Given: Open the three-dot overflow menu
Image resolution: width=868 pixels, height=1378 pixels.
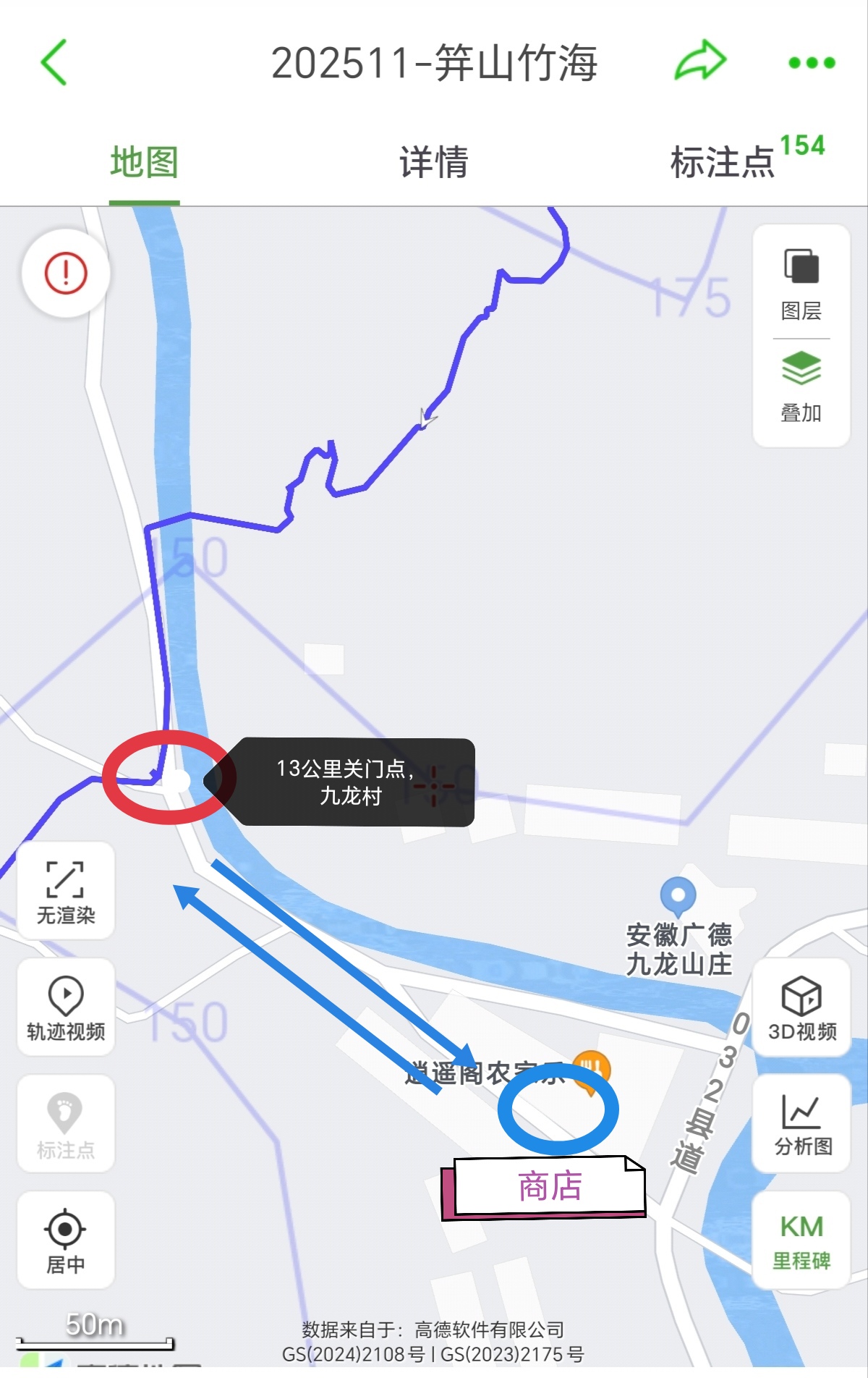Looking at the screenshot, I should click(812, 63).
